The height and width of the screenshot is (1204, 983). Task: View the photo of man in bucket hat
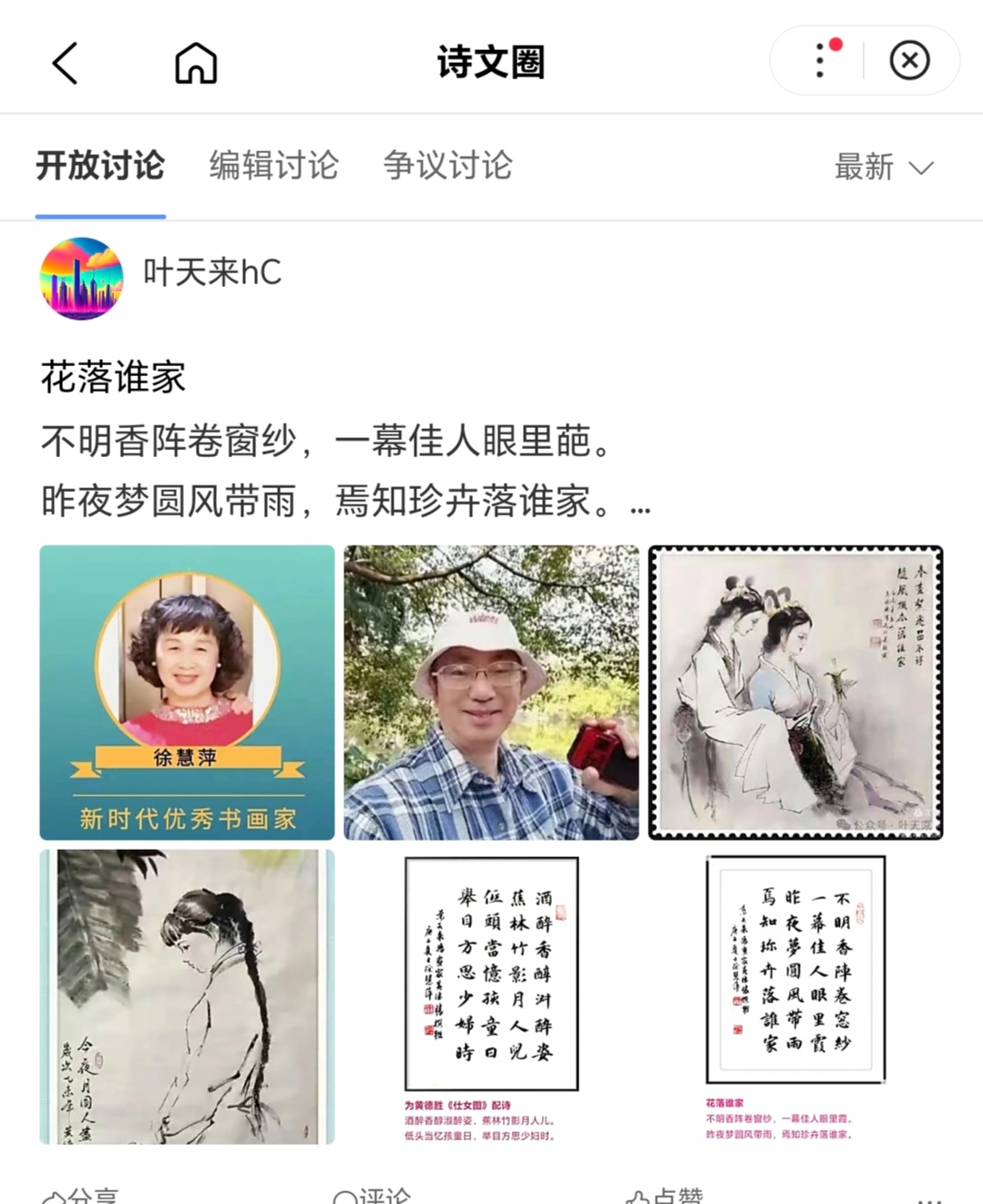coord(491,692)
